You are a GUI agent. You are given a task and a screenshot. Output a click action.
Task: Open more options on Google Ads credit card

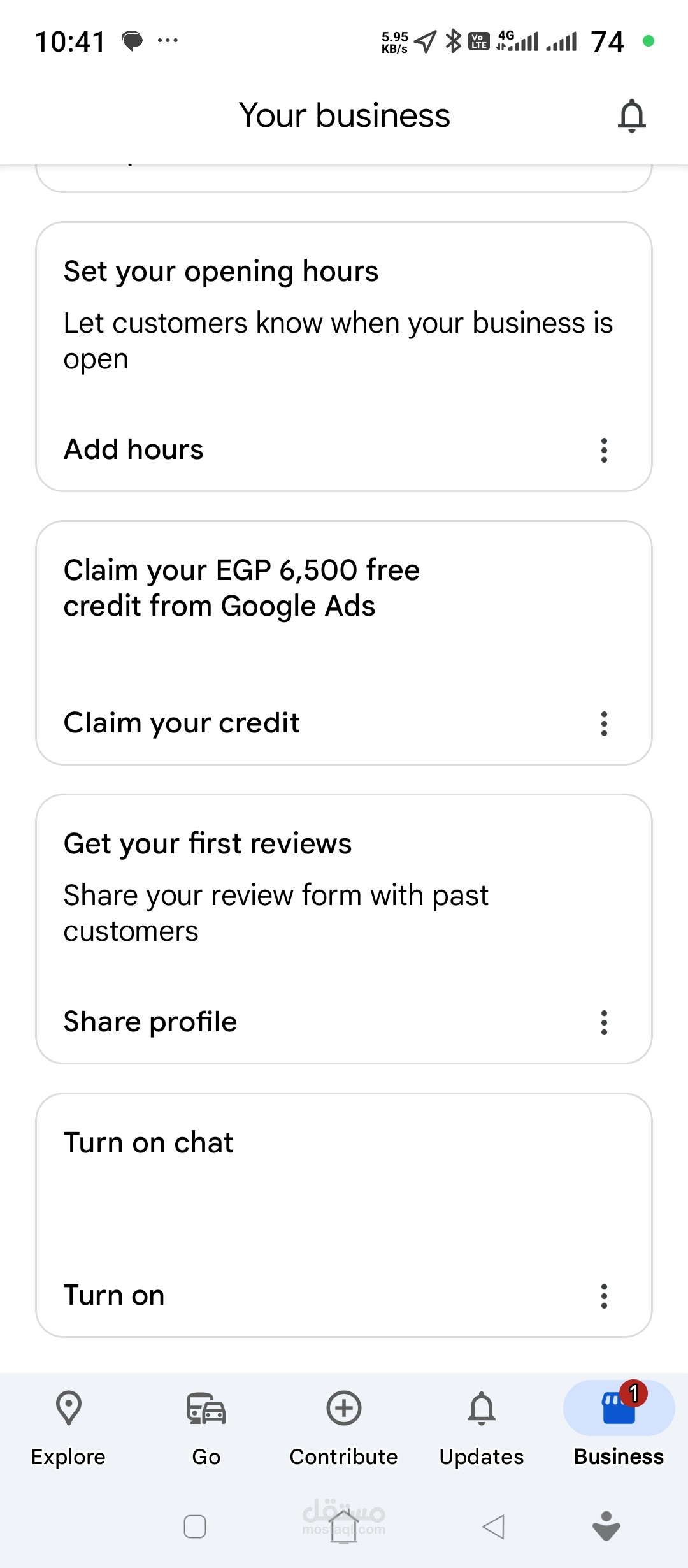604,724
